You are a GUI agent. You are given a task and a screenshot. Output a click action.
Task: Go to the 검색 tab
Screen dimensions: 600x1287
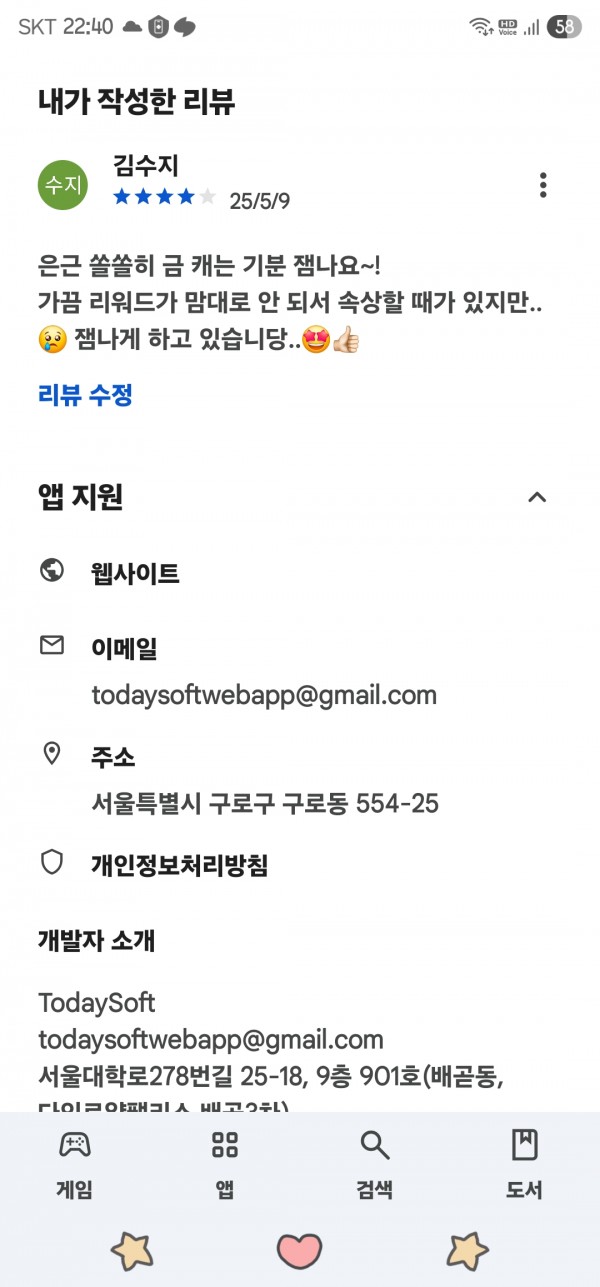click(374, 1166)
